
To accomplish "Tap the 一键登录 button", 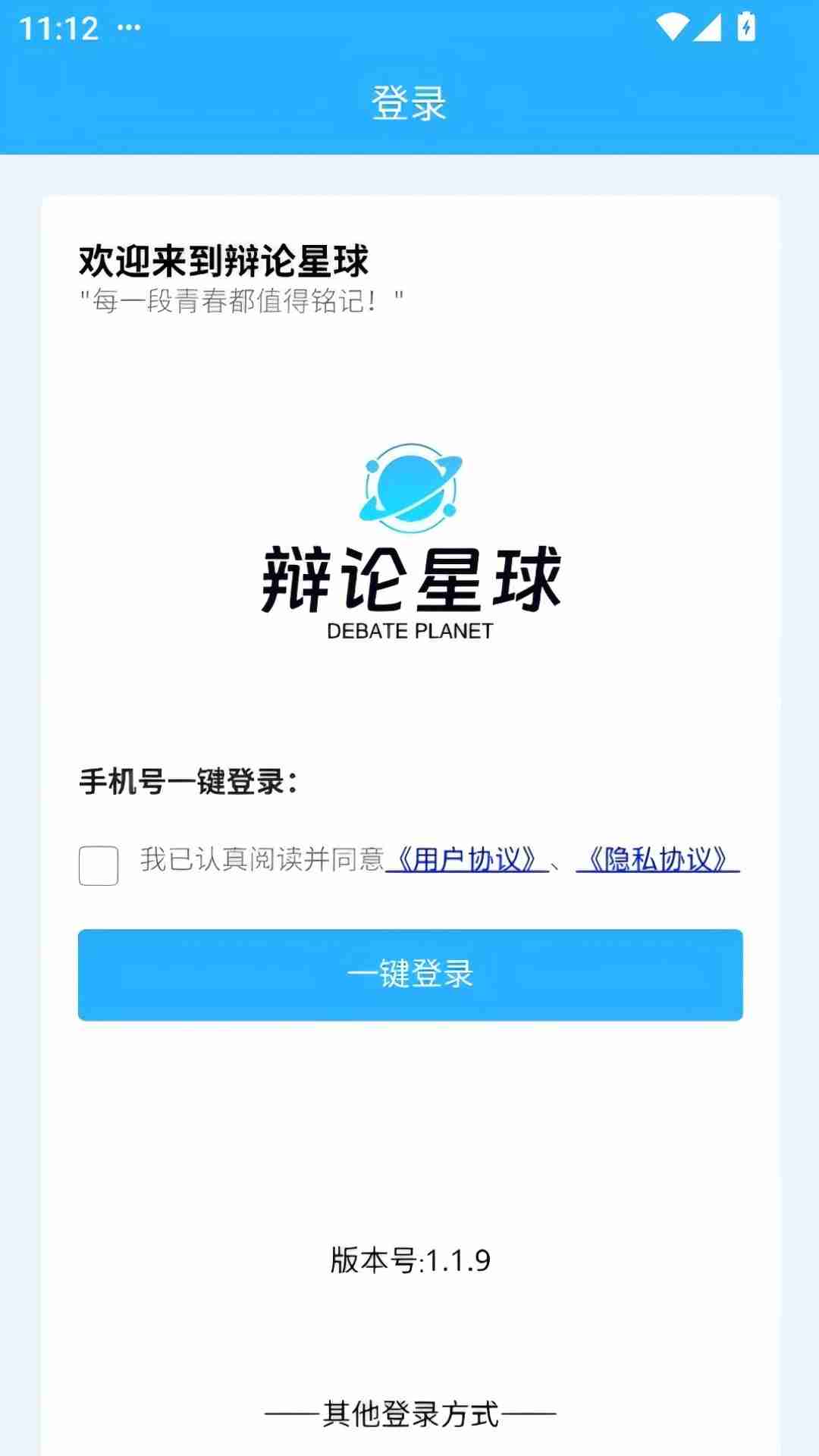I will (x=409, y=974).
